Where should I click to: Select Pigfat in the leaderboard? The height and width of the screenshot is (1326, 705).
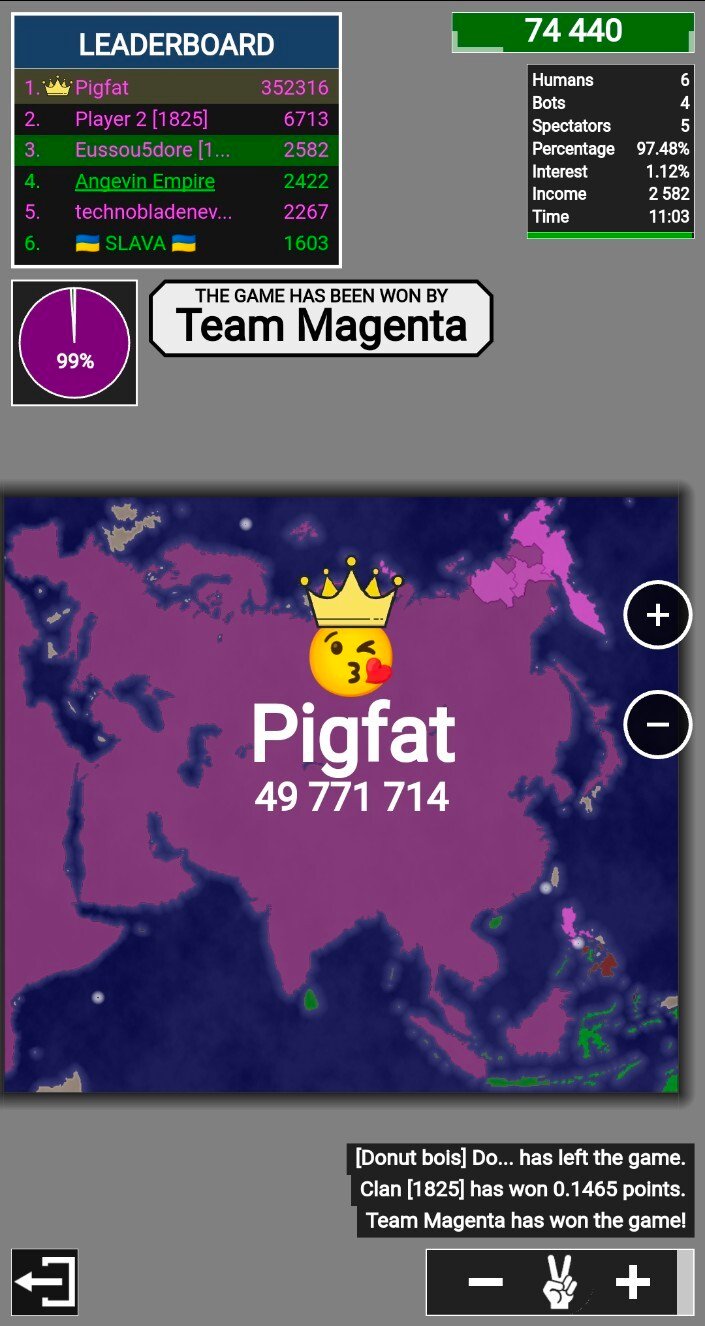176,87
